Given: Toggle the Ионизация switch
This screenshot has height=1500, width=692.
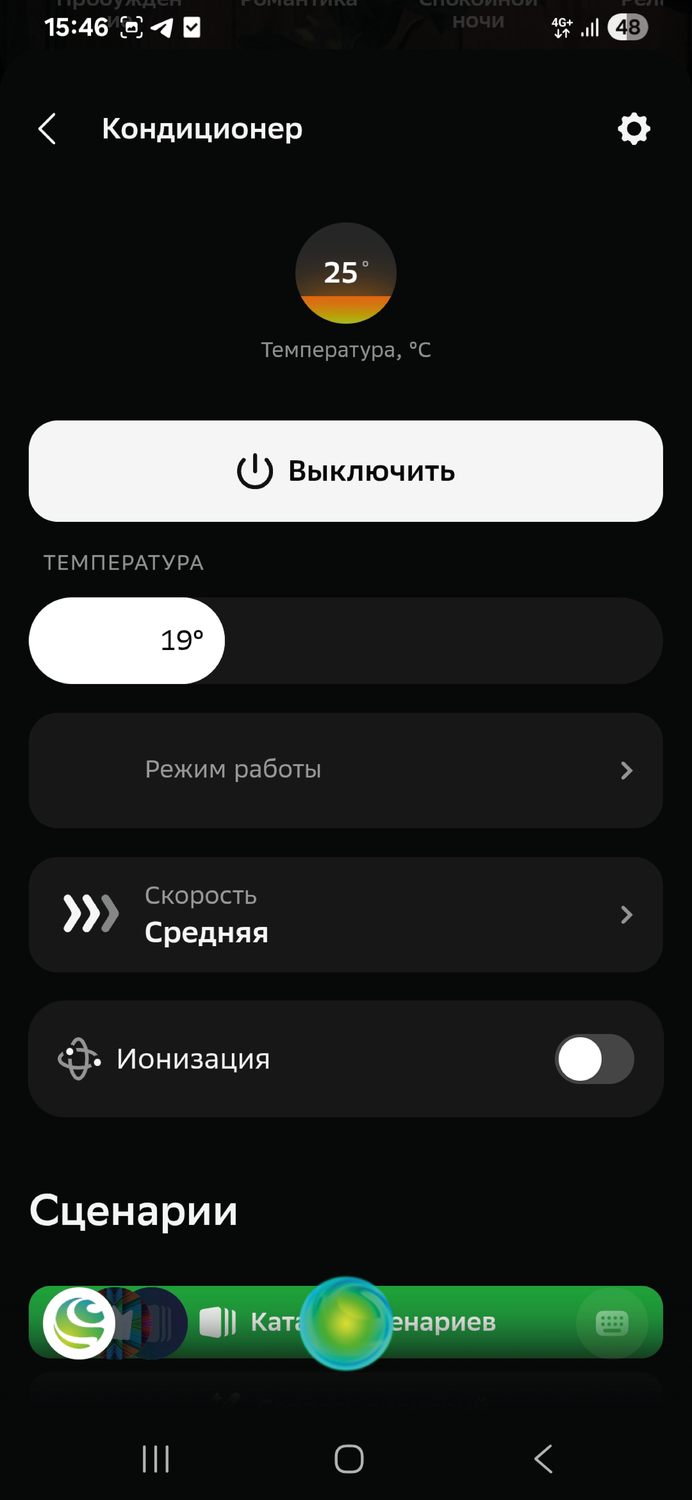Looking at the screenshot, I should (x=594, y=1059).
